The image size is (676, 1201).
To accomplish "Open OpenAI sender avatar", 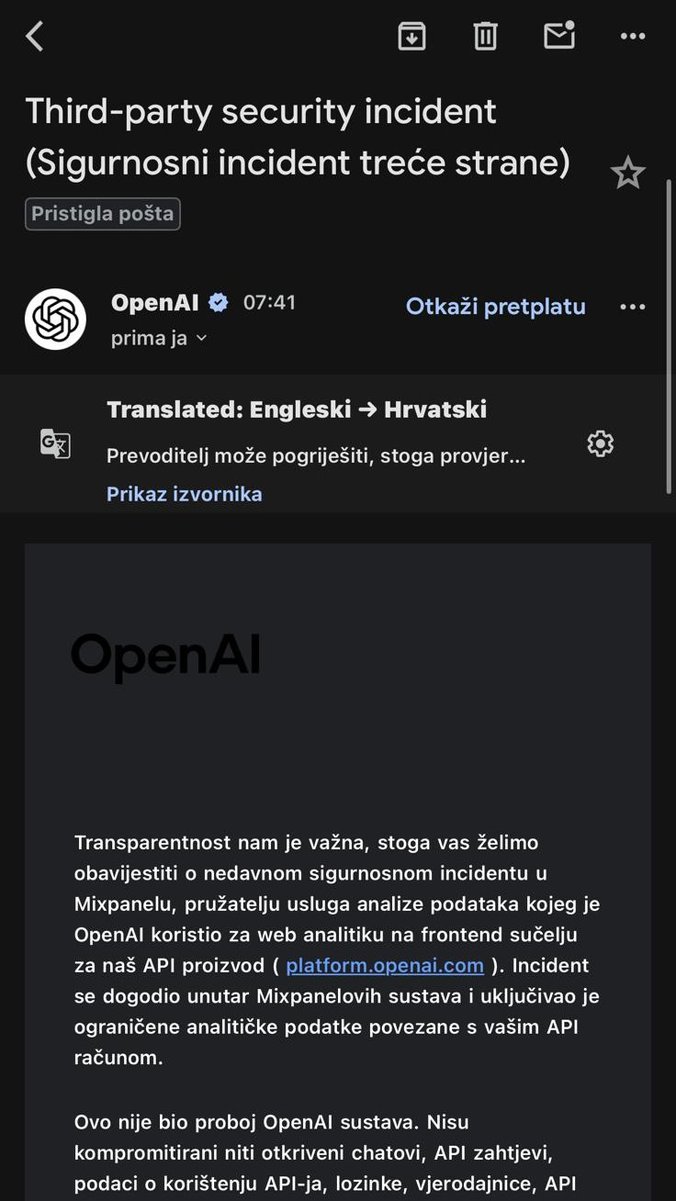I will coord(56,319).
